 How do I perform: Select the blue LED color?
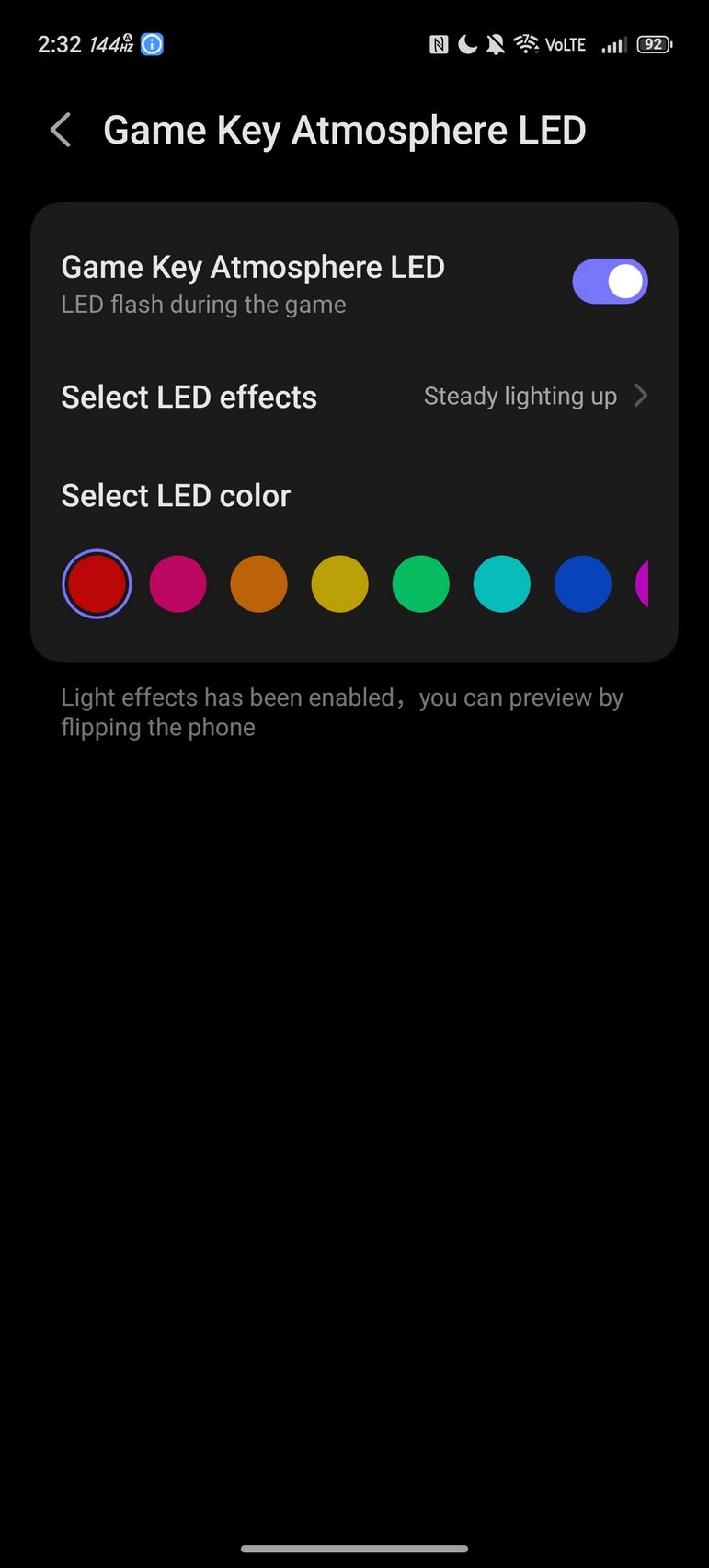pos(582,583)
